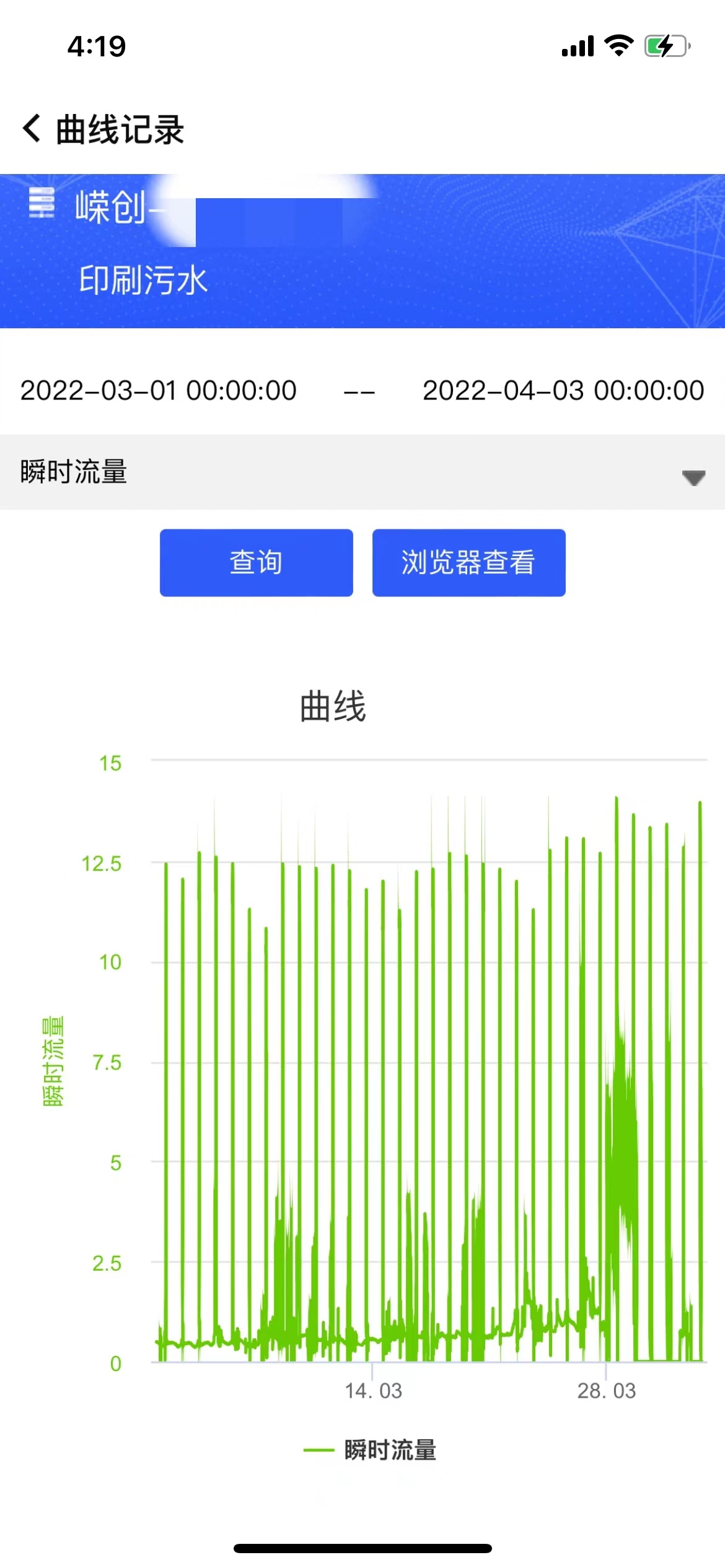Expand the 瞬时流量 dropdown

coord(362,472)
